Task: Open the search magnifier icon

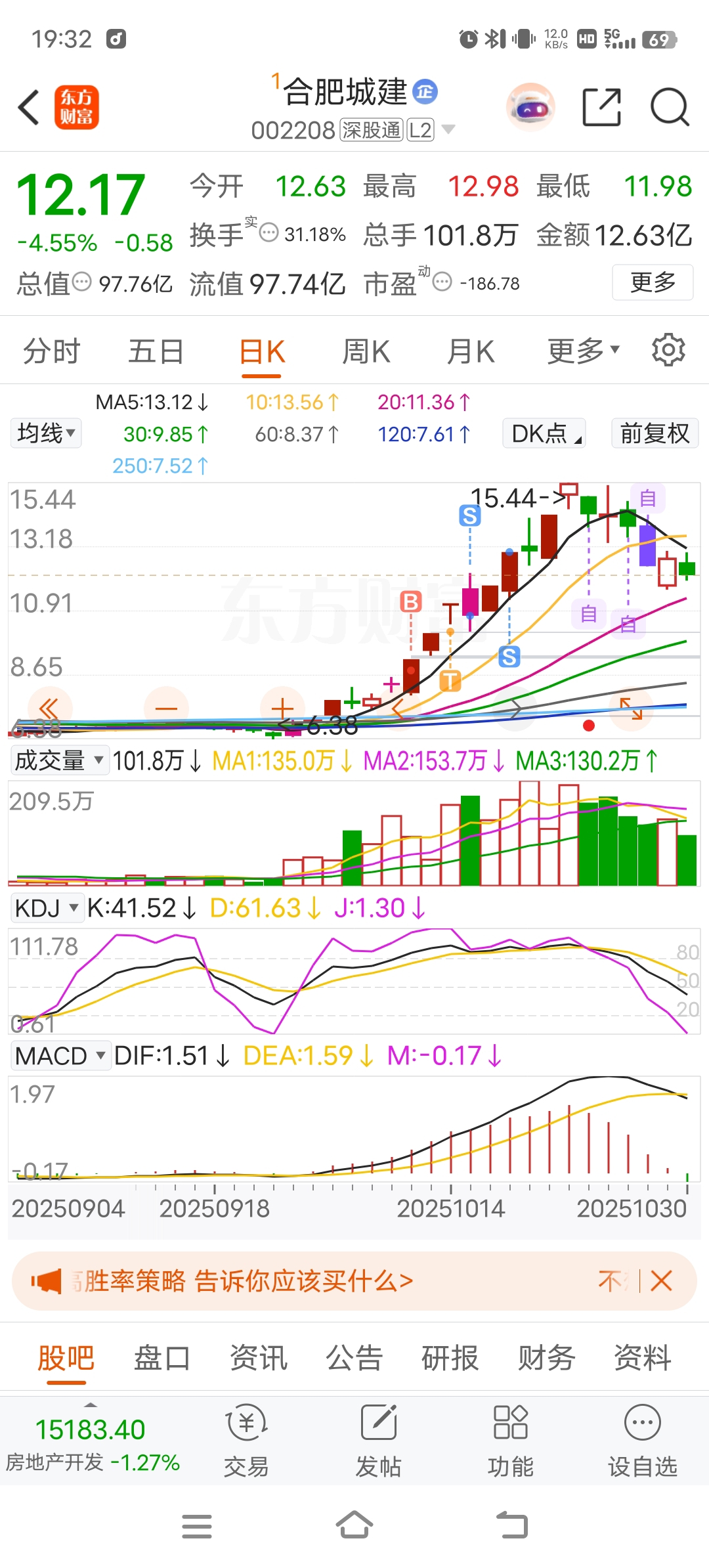Action: pos(669,107)
